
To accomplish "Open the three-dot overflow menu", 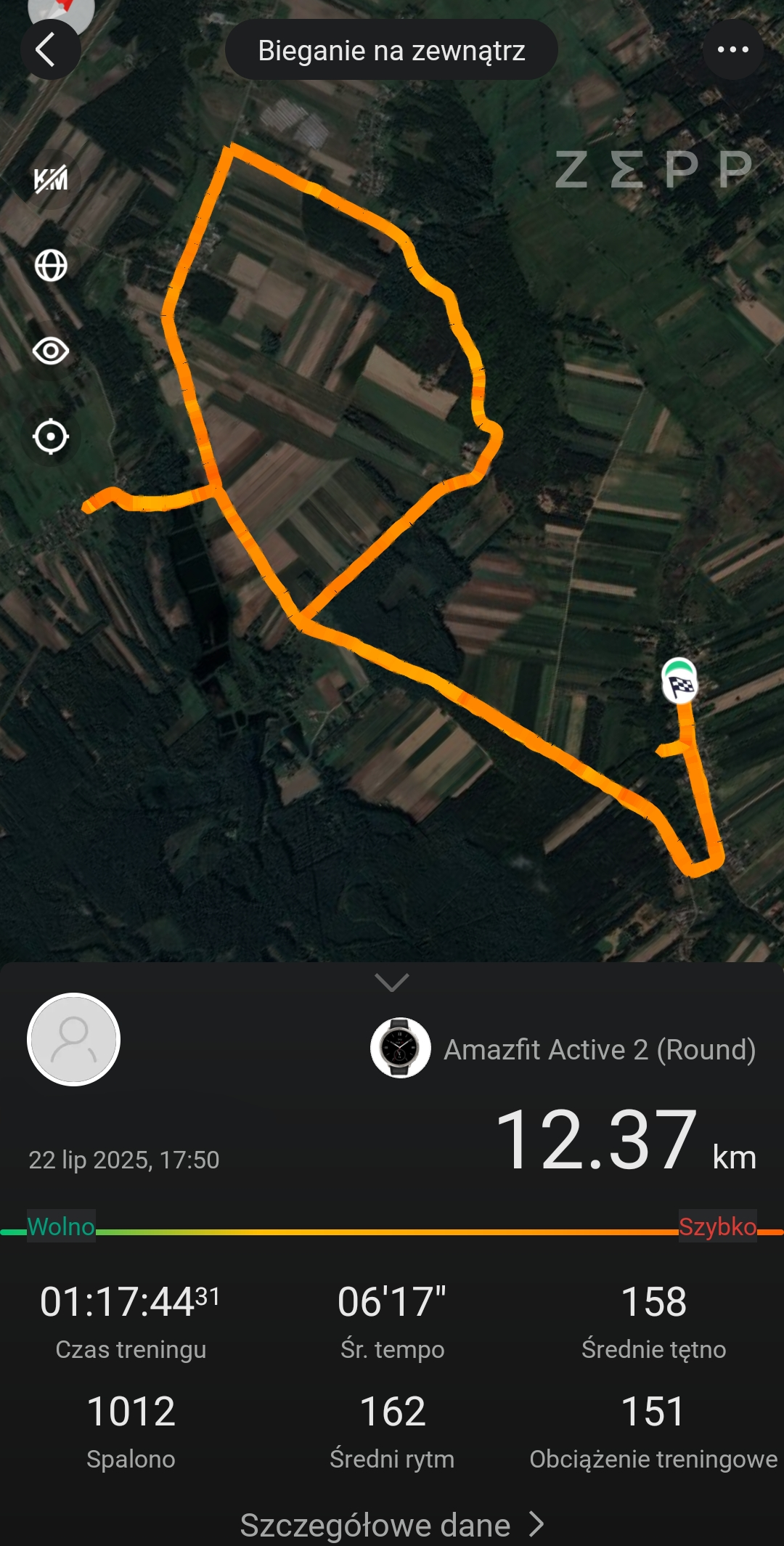I will (x=732, y=50).
